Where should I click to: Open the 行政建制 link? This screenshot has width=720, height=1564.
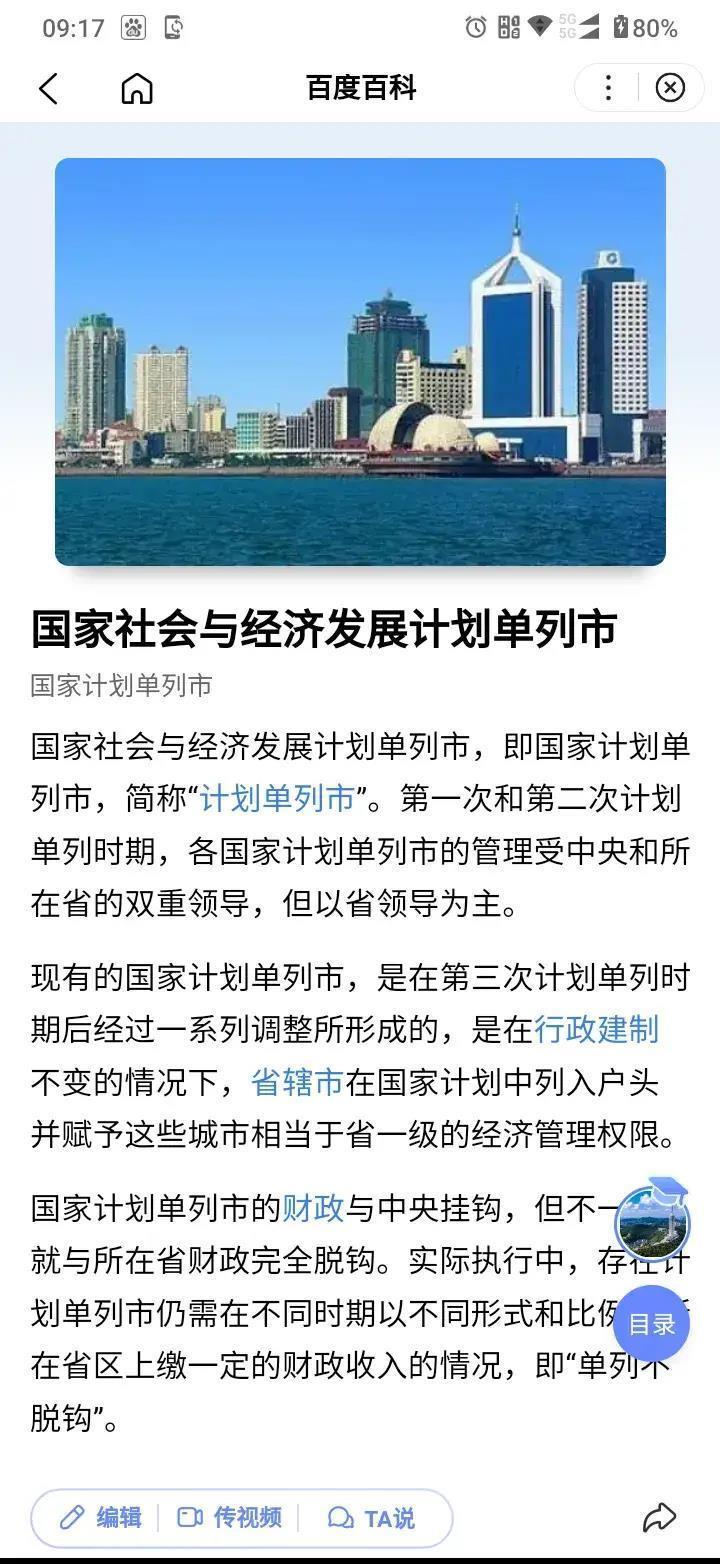click(596, 1029)
